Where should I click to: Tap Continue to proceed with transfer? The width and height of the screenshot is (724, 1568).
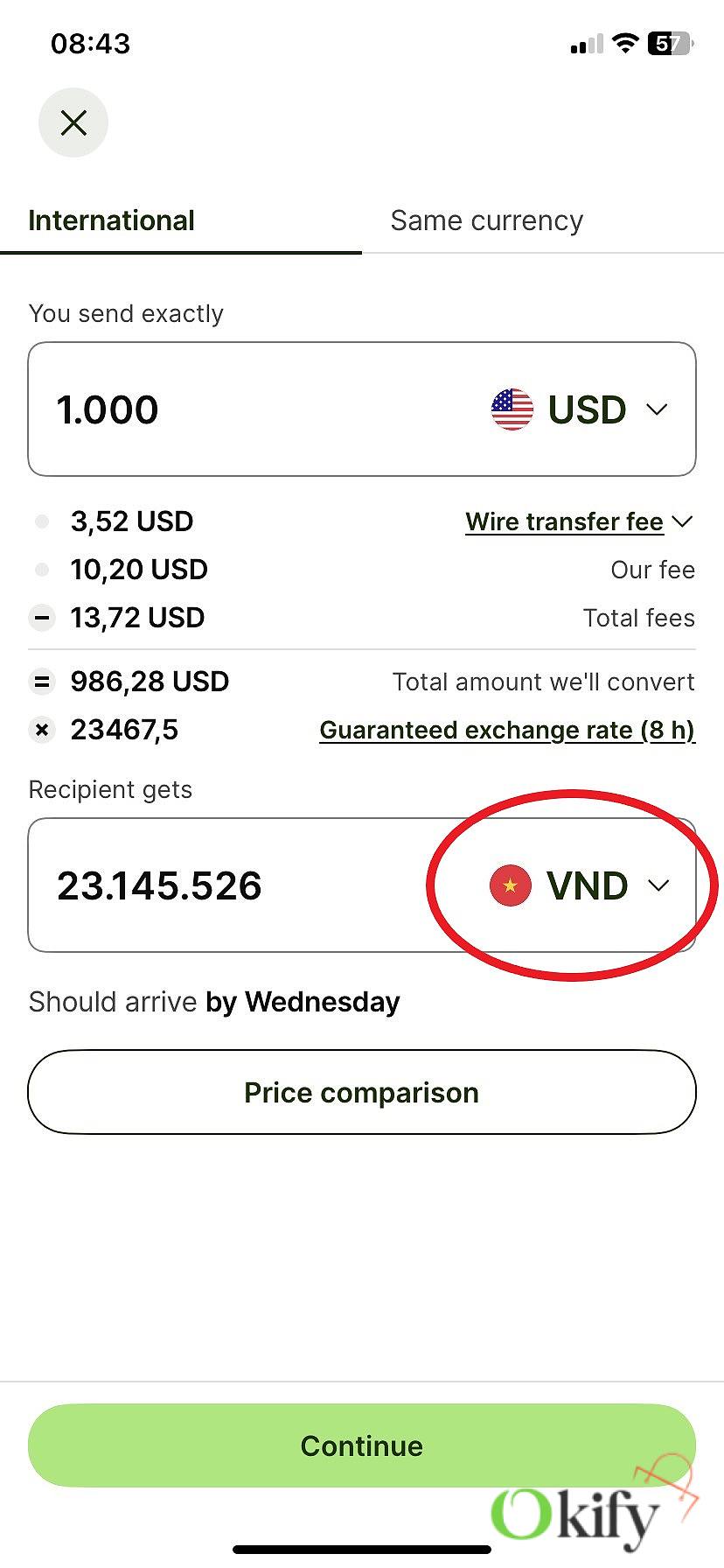[x=362, y=1445]
